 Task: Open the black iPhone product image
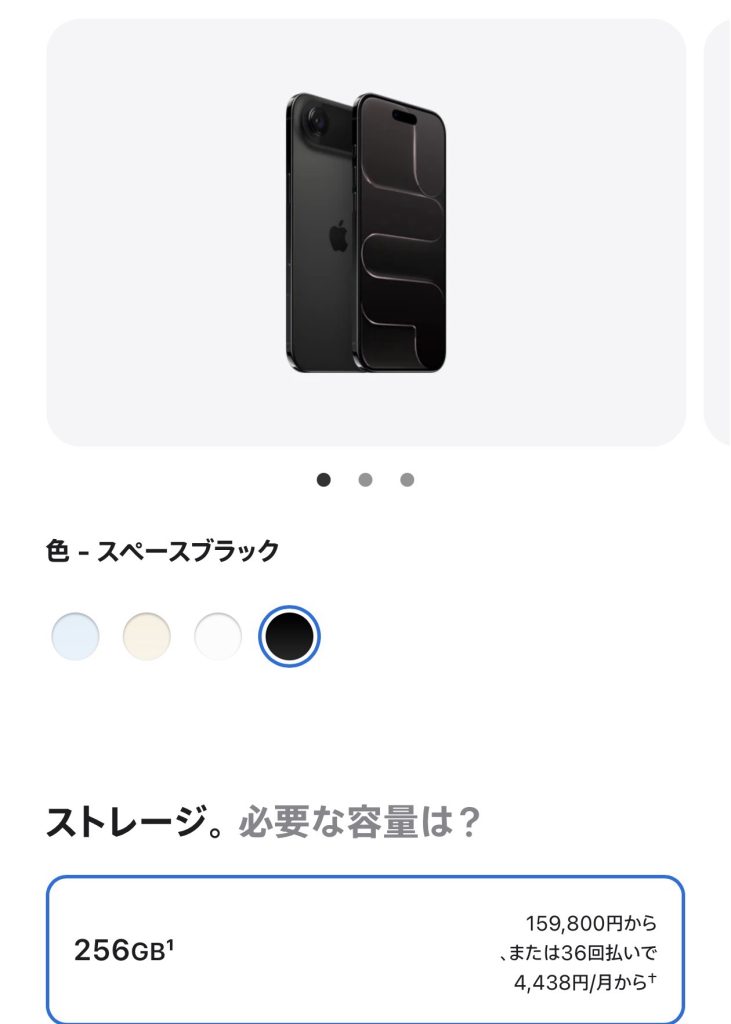366,232
